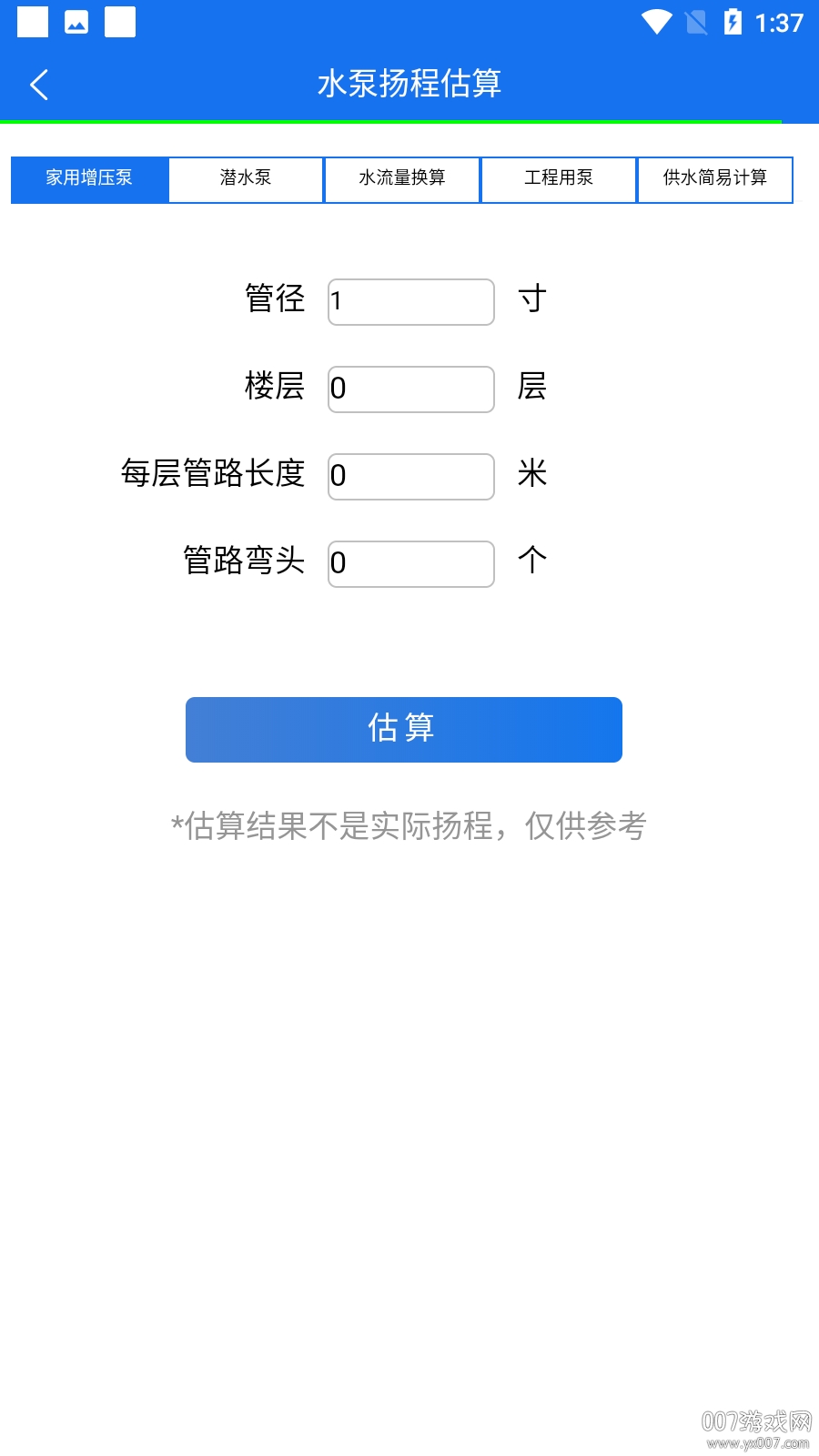The image size is (819, 1456).
Task: Tap the back arrow in the title bar
Action: [x=38, y=84]
